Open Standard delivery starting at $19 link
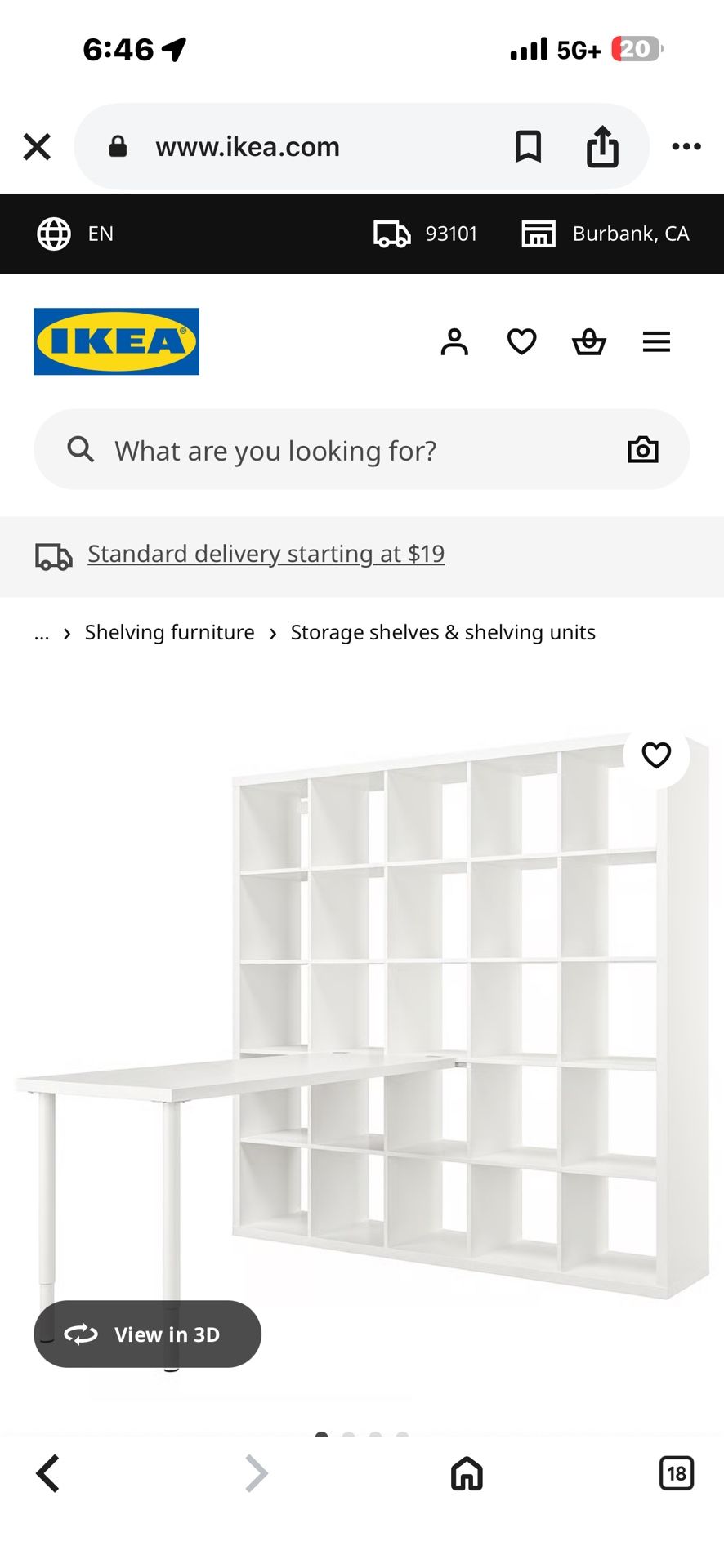This screenshot has width=724, height=1568. tap(266, 554)
